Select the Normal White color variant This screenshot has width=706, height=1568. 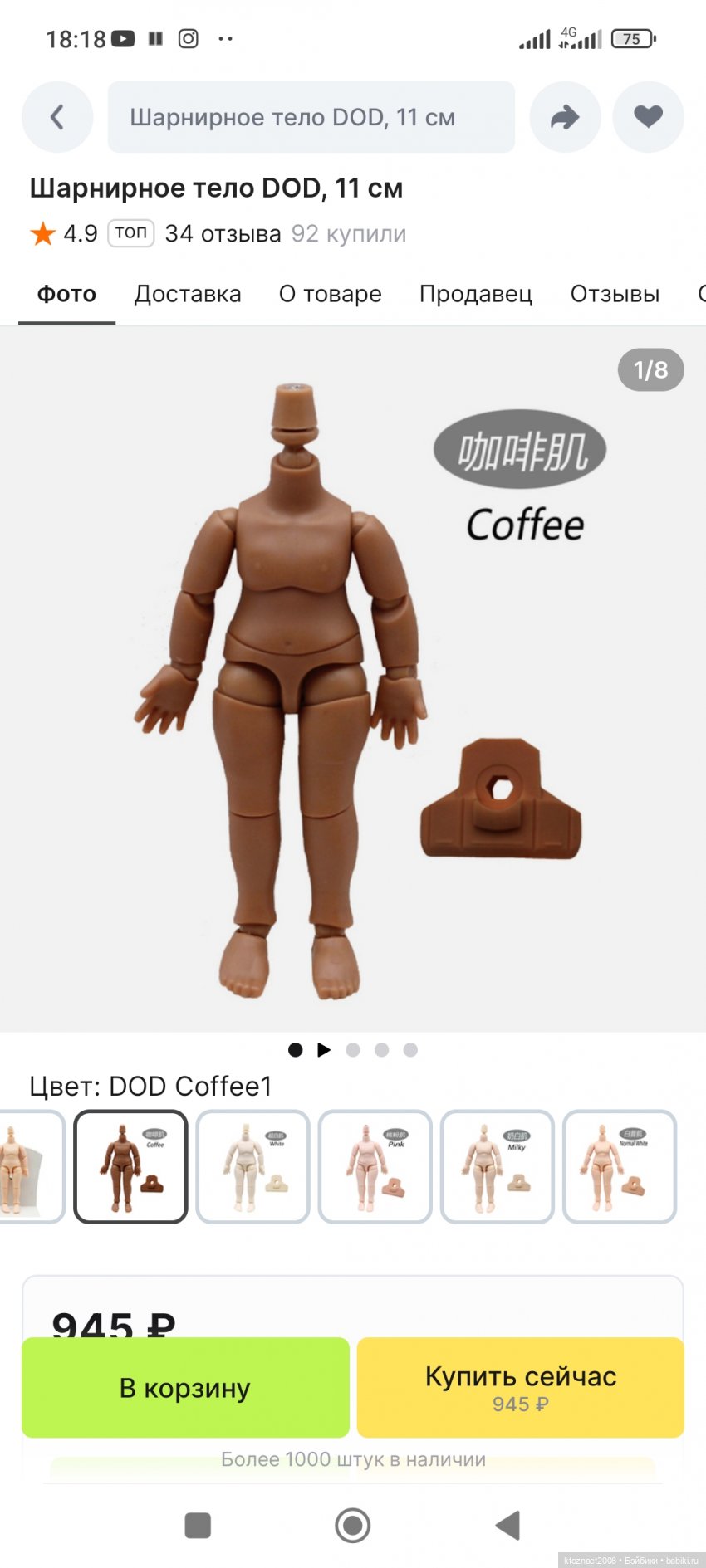point(619,1166)
